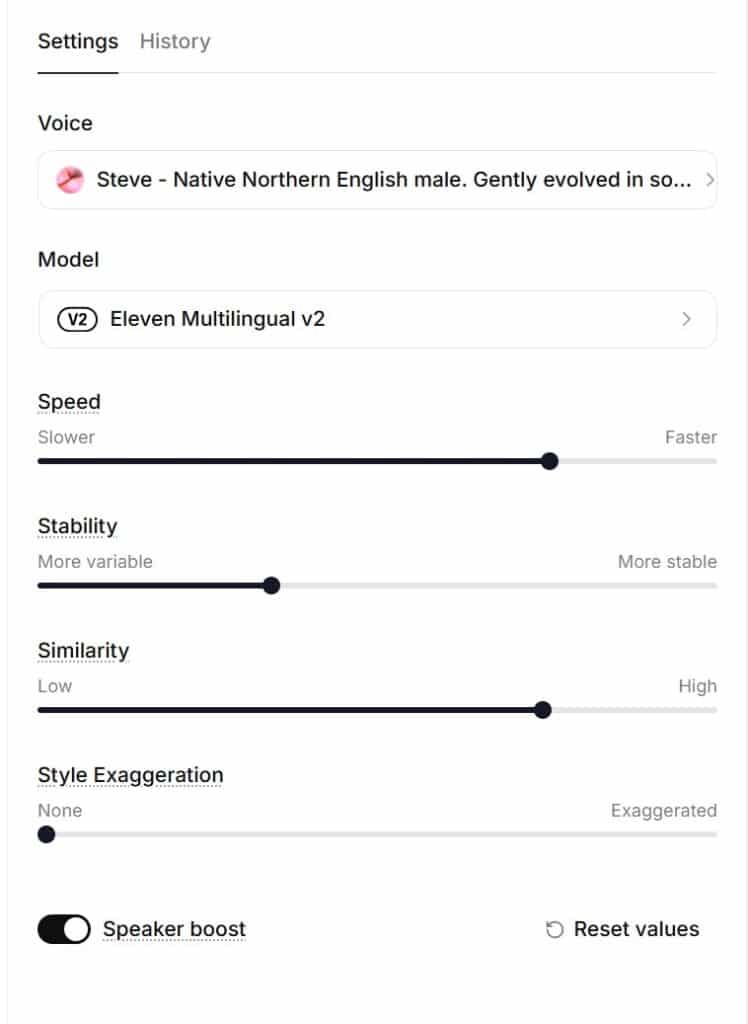Set Similarity slider toward High
The height and width of the screenshot is (1024, 748).
[x=543, y=710]
